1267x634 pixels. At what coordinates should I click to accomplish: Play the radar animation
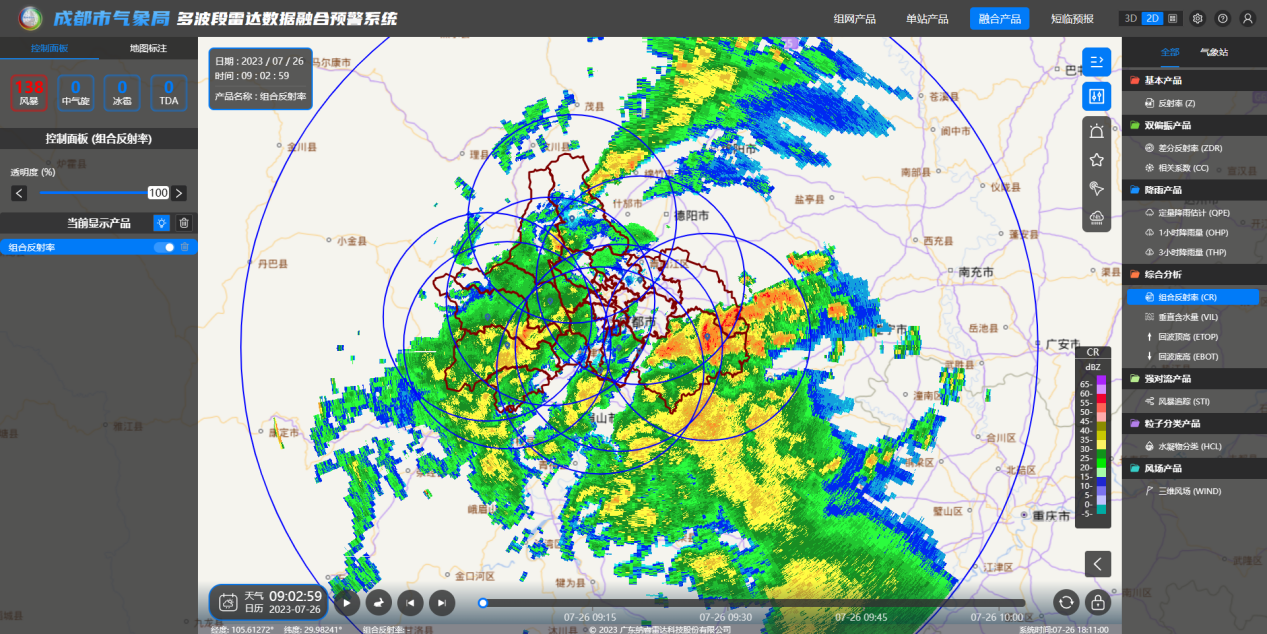346,602
